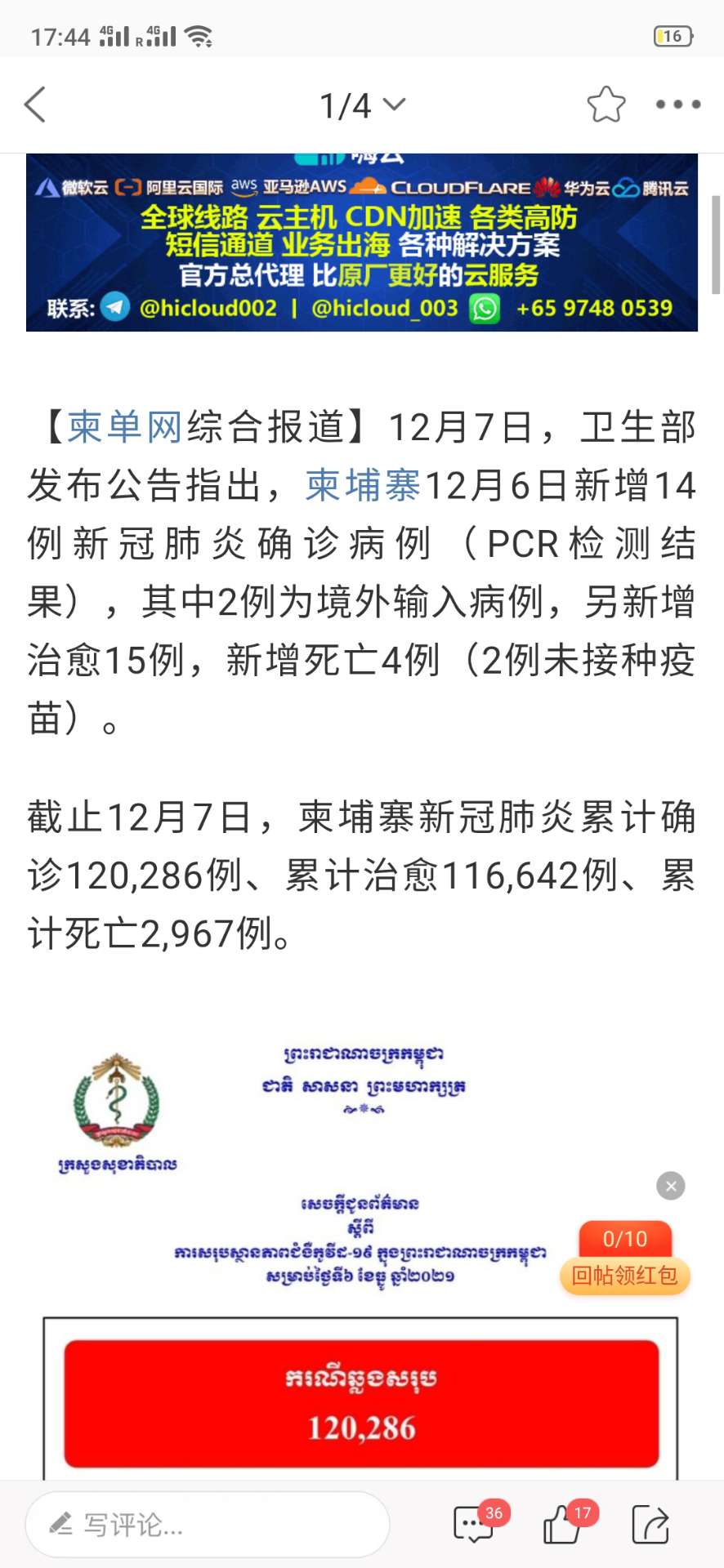Open the cloud services ad banner
The image size is (724, 1568).
click(x=362, y=243)
